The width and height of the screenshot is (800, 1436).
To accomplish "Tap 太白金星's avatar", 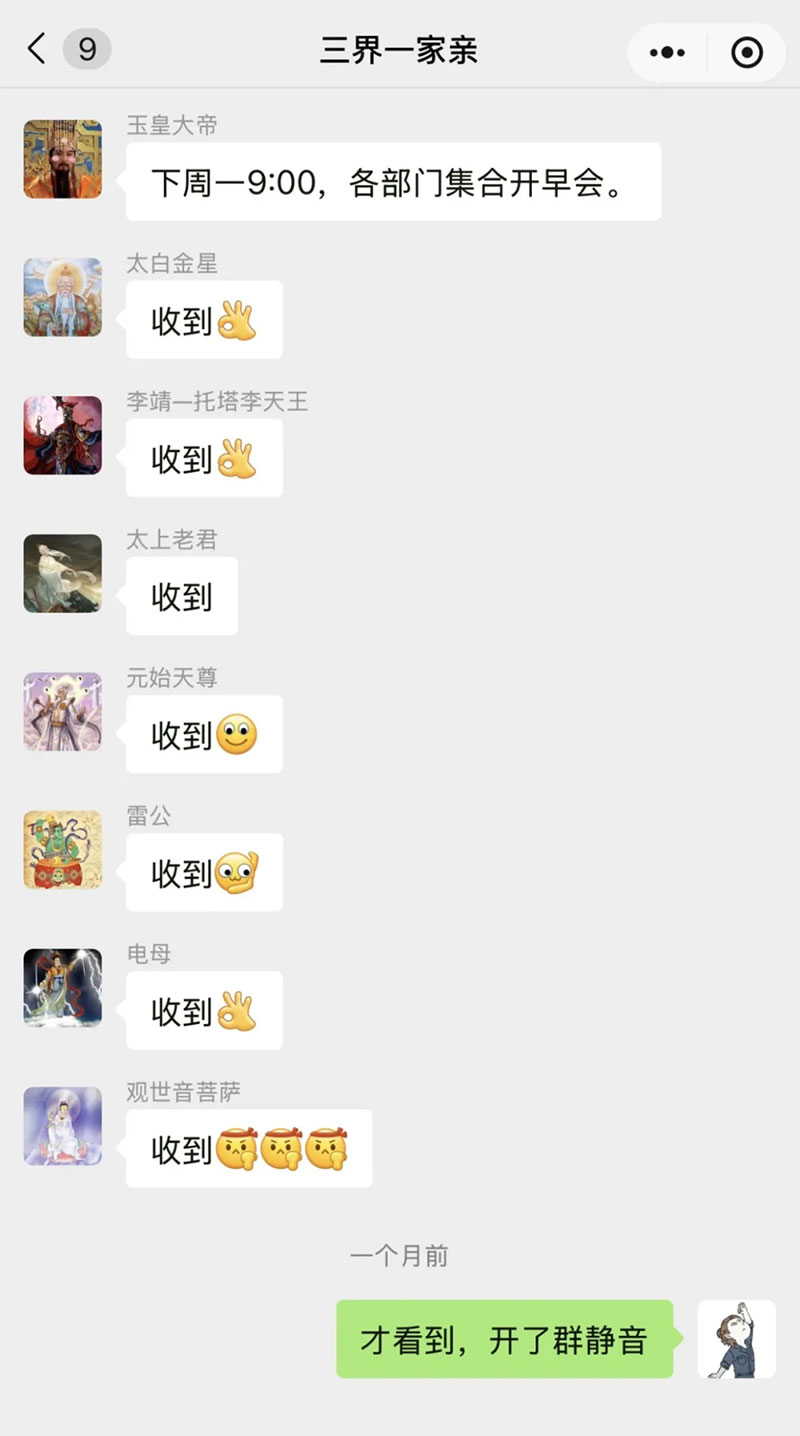I will tap(63, 297).
